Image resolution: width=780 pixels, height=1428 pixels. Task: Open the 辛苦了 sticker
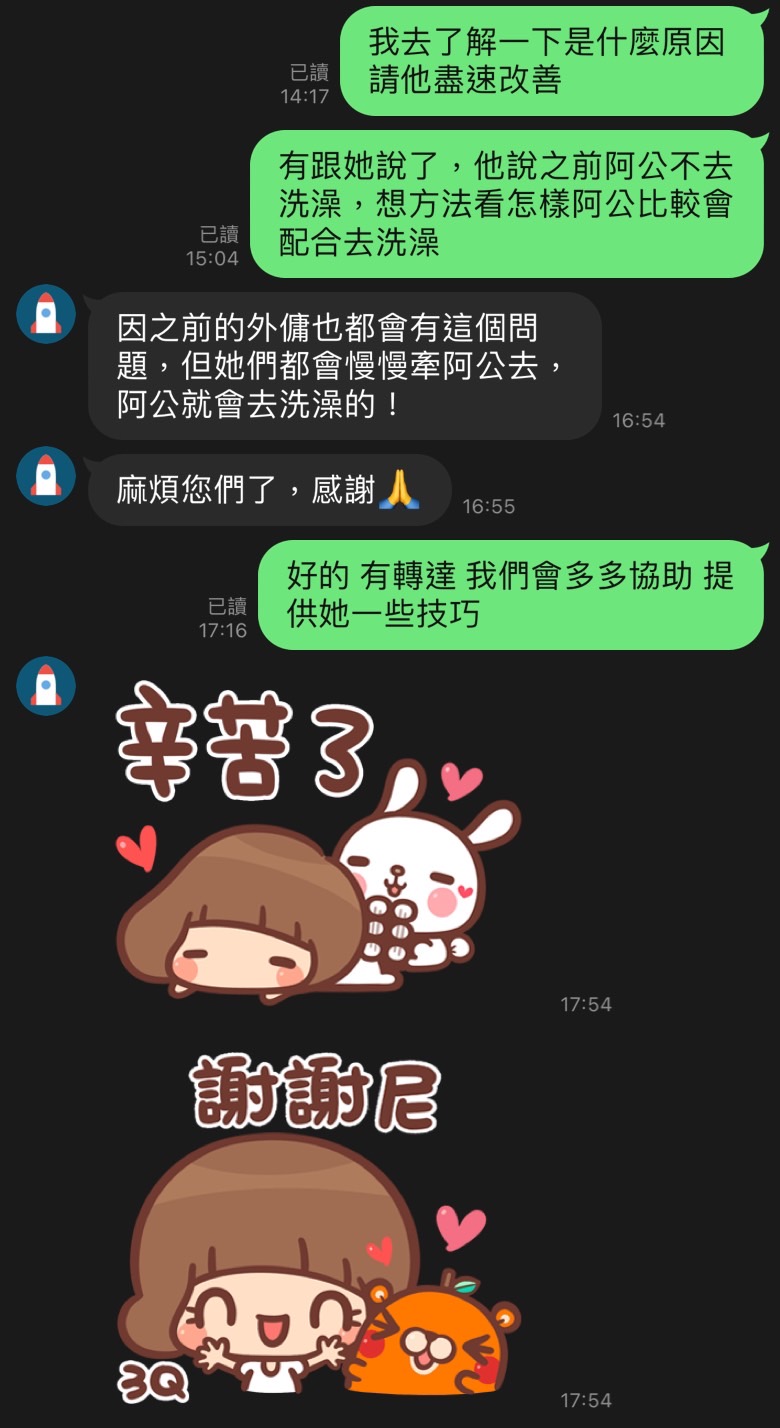click(x=317, y=840)
